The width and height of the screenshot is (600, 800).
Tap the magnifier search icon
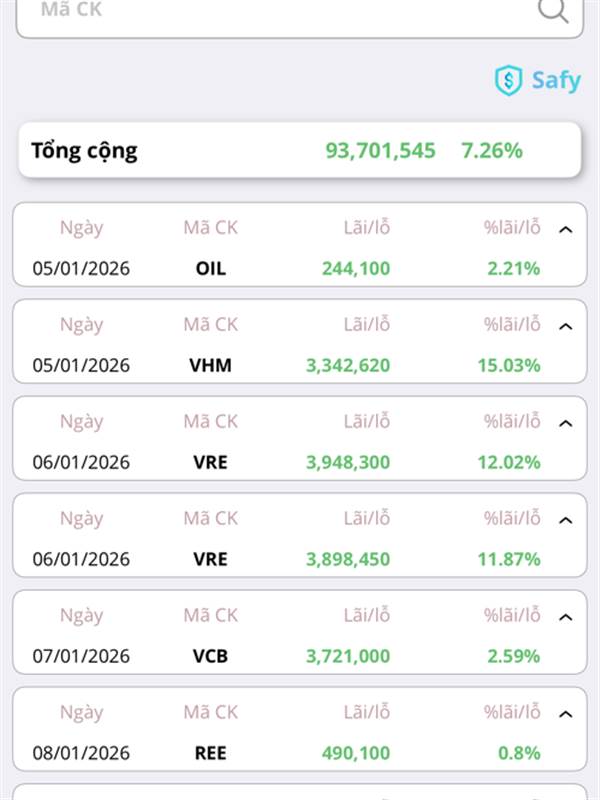point(553,10)
